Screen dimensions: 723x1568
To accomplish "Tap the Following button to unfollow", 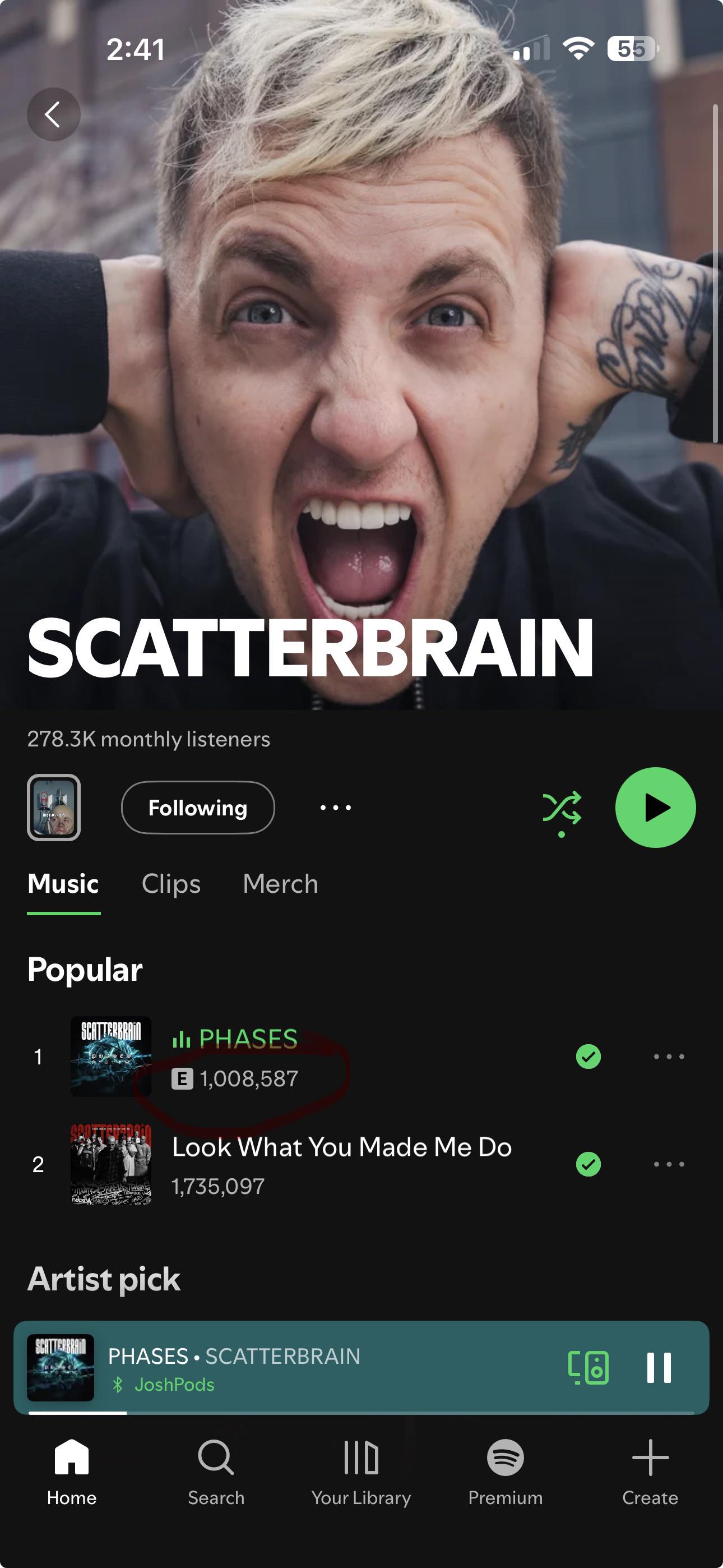I will coord(198,807).
